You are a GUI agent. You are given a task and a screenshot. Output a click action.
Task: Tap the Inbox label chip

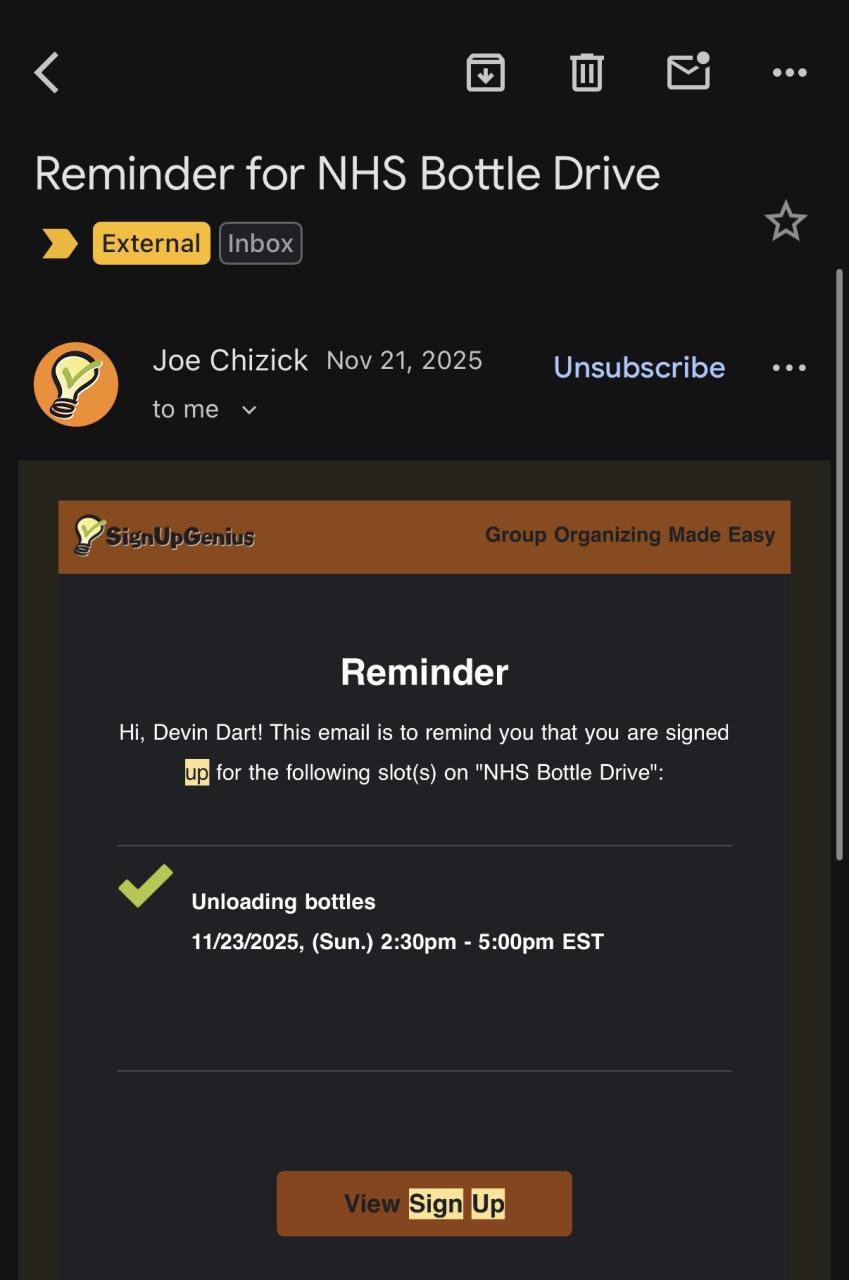(x=261, y=243)
